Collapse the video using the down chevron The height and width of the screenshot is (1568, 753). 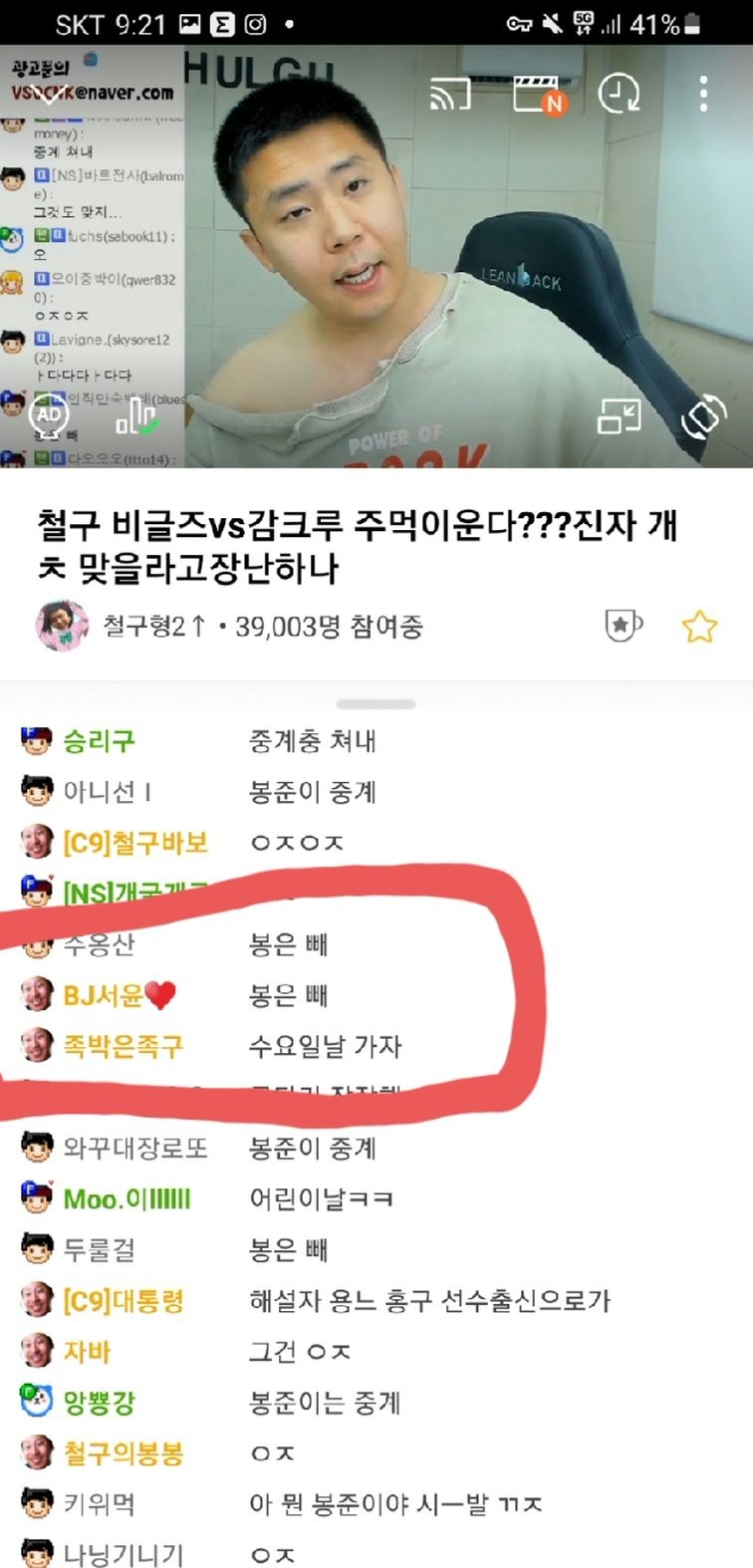pos(48,94)
